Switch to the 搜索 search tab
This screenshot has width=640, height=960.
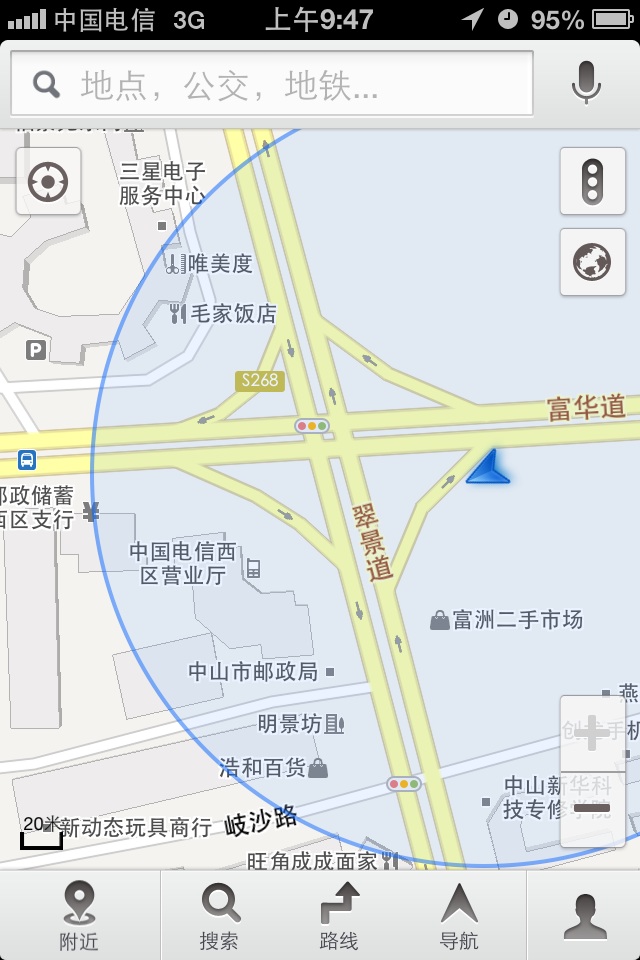[x=220, y=915]
